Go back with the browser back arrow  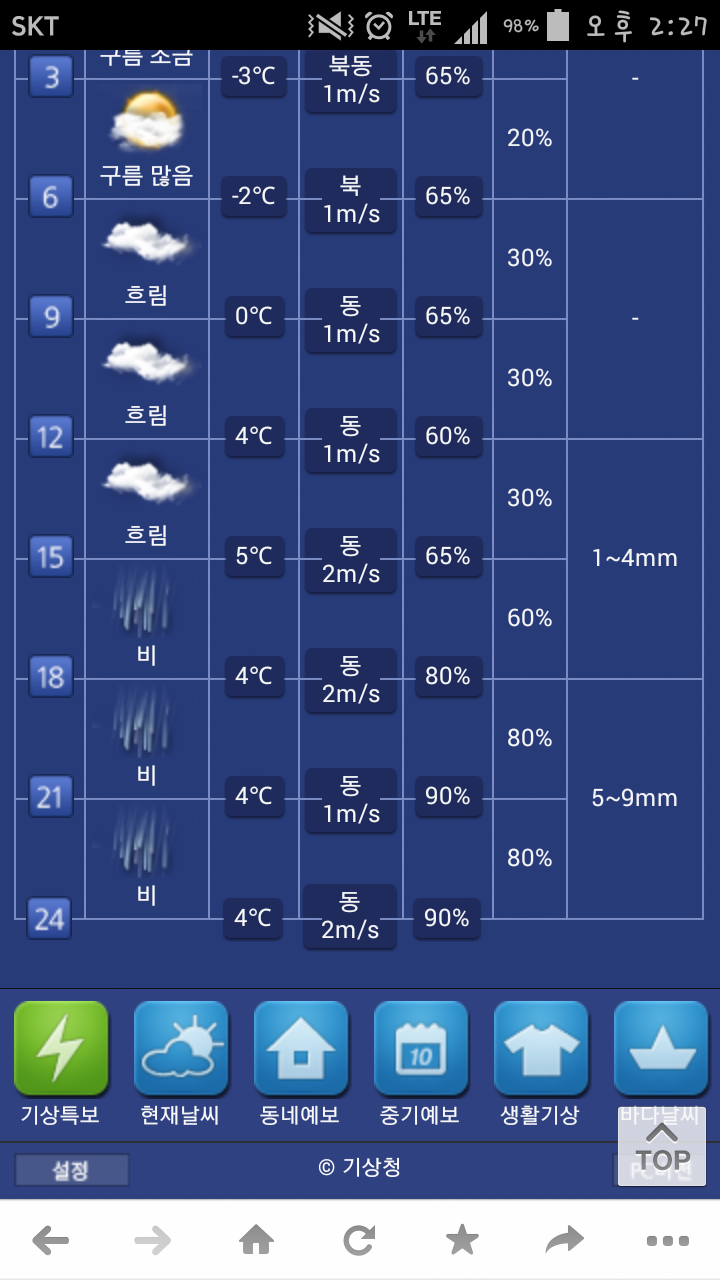(51, 1241)
